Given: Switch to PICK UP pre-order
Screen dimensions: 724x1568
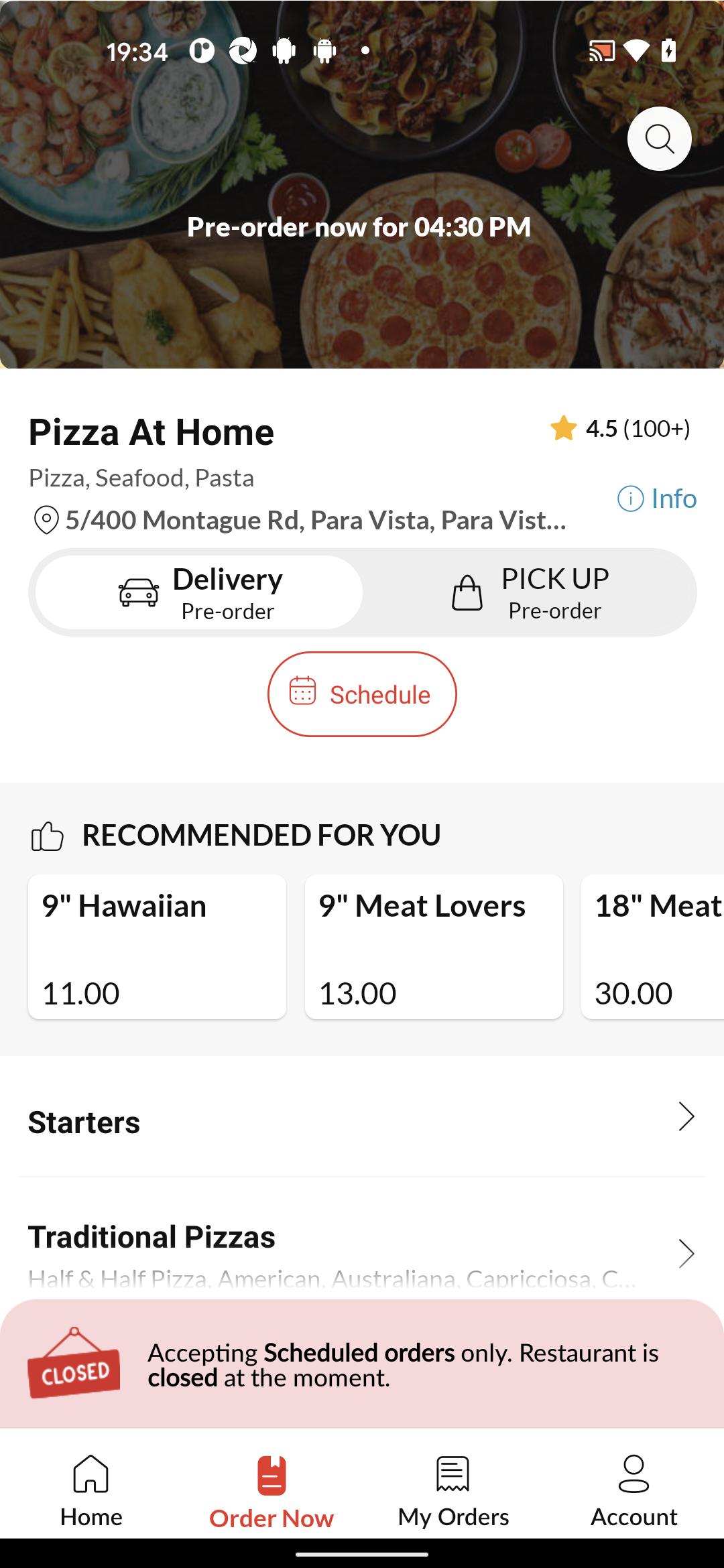Looking at the screenshot, I should click(x=529, y=592).
